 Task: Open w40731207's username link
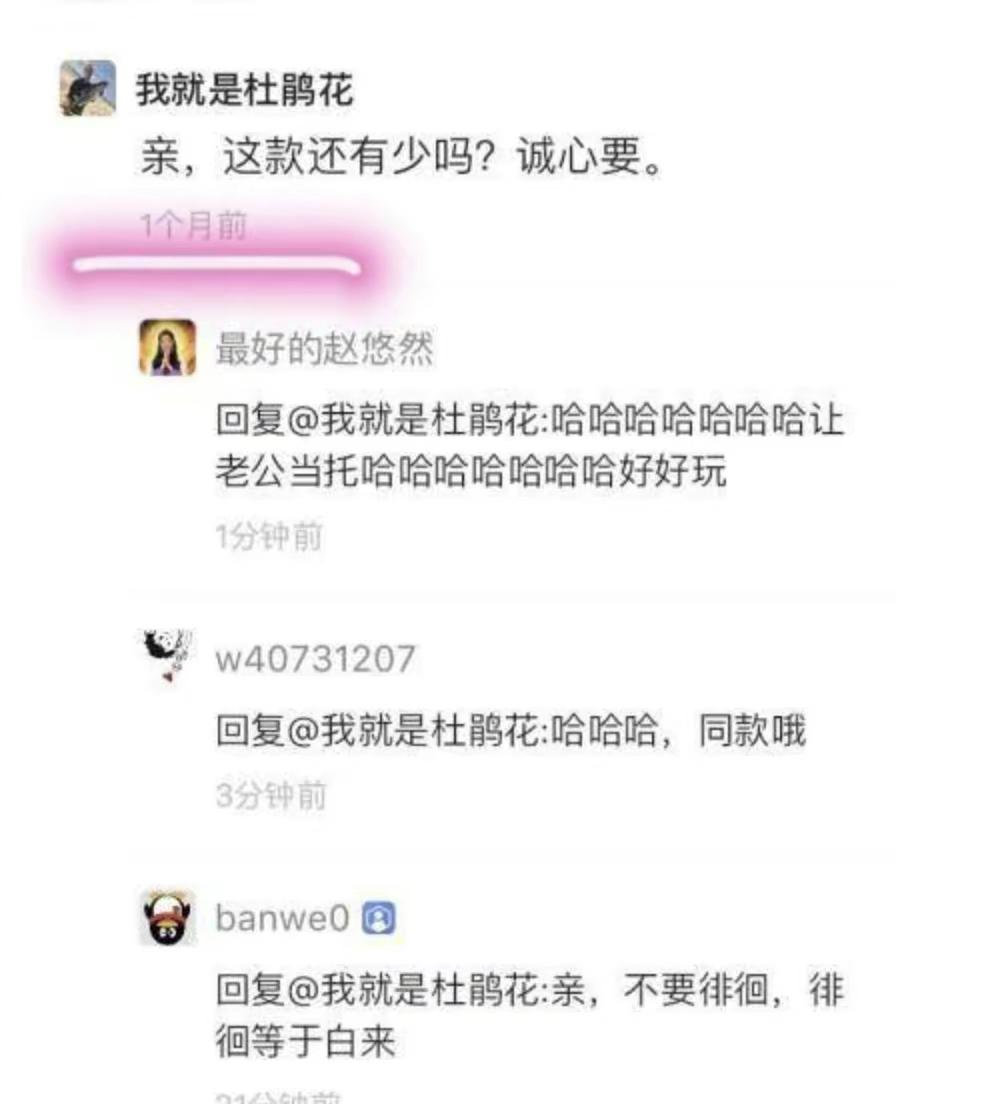pos(315,657)
